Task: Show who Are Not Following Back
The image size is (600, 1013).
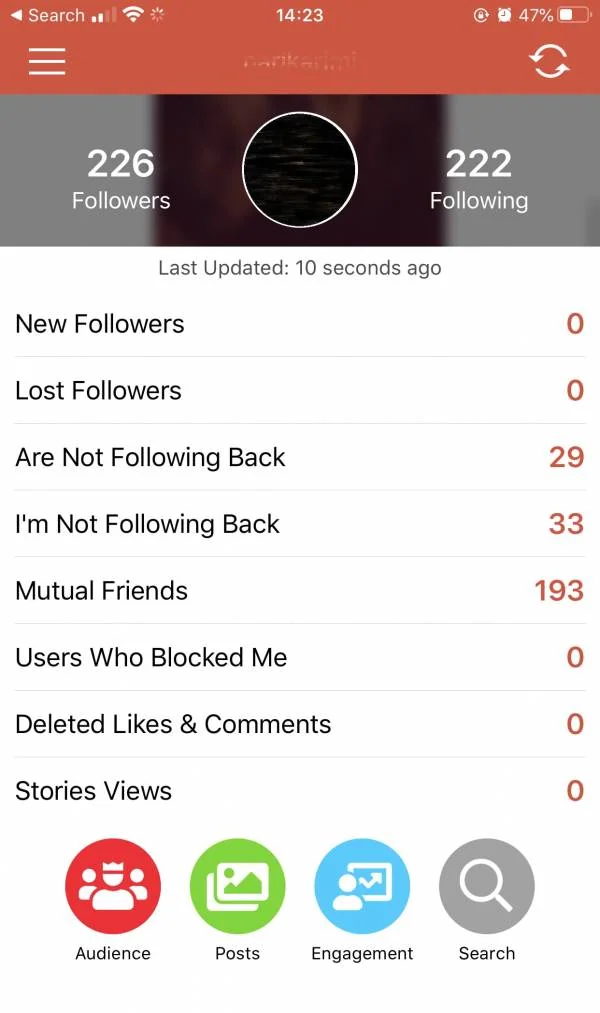Action: (300, 458)
